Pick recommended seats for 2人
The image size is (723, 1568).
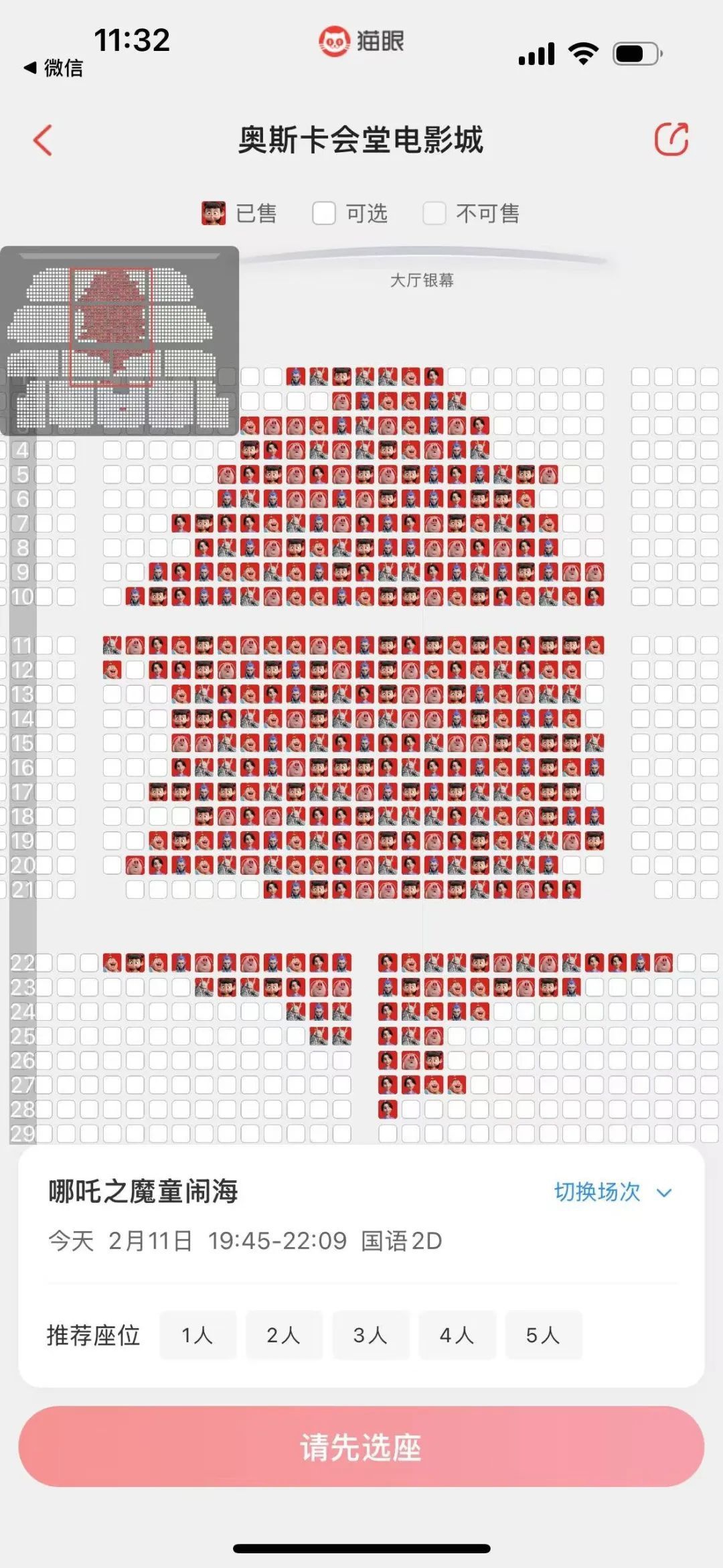284,1335
